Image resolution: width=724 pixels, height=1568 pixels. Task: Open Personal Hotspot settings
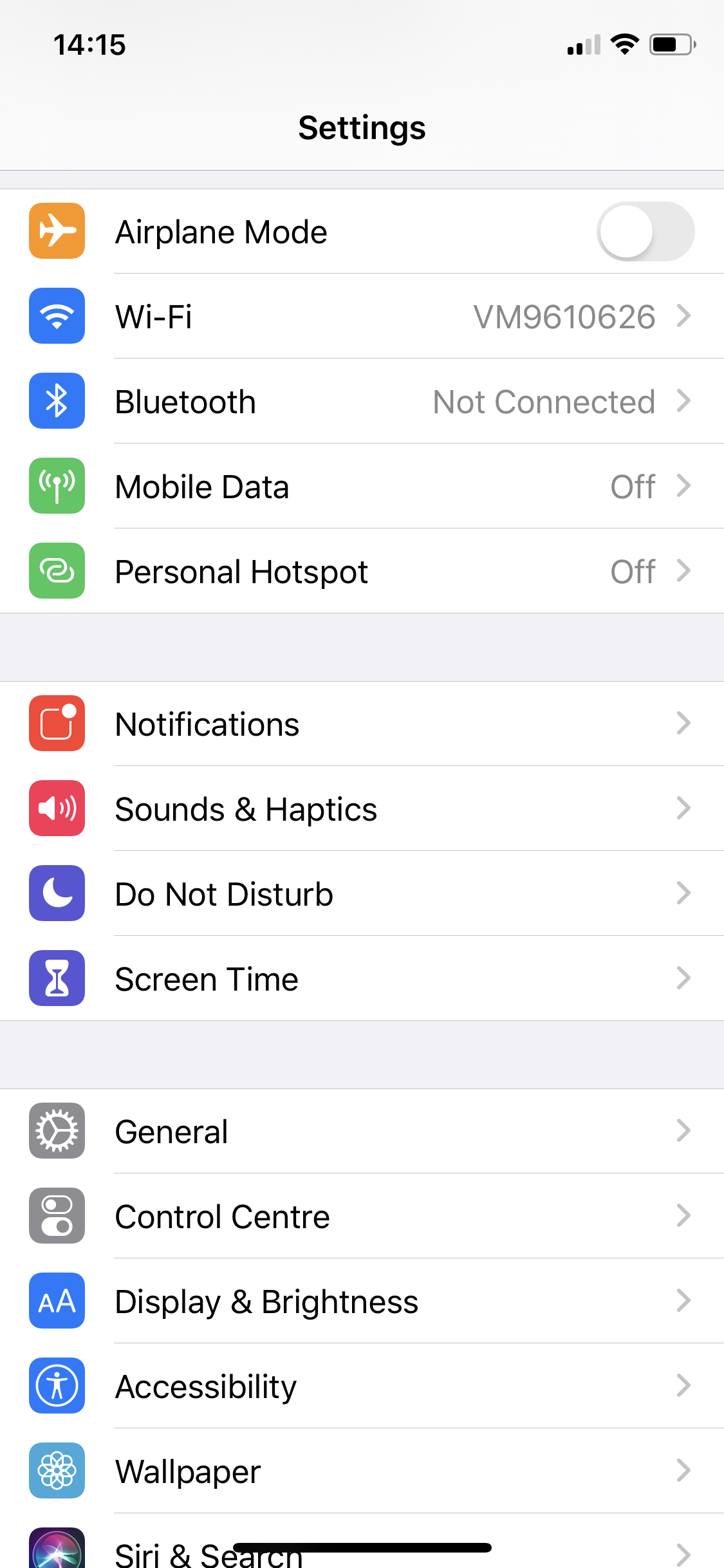click(362, 572)
